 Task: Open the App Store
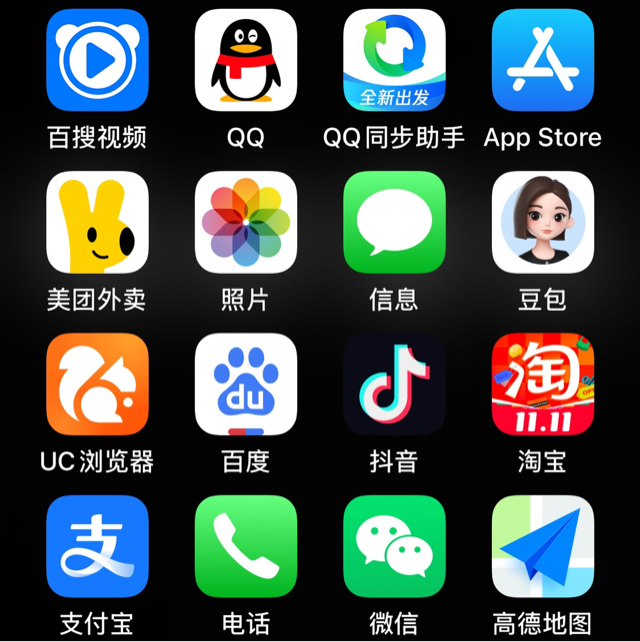click(x=543, y=60)
